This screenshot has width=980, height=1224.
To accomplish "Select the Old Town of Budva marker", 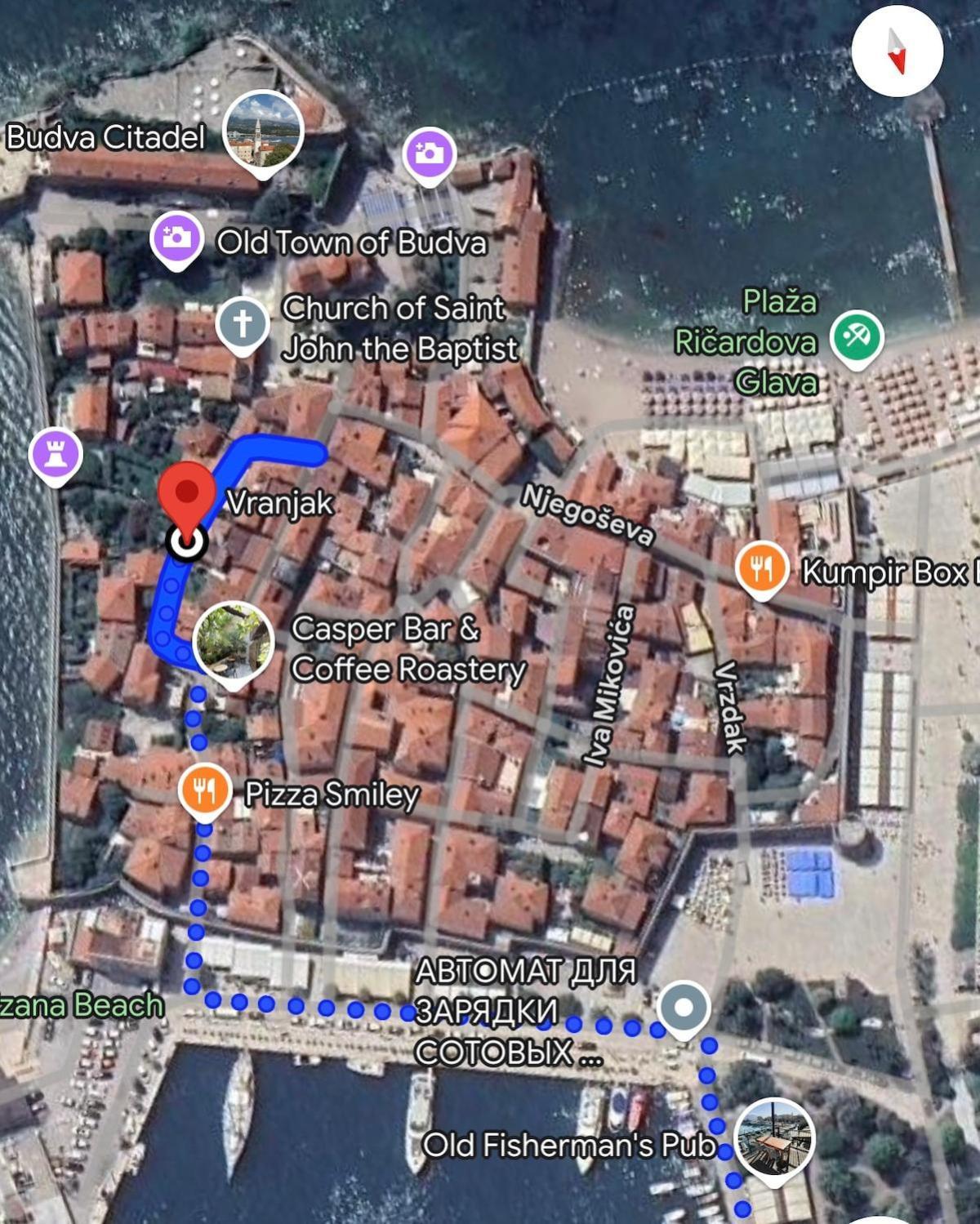I will pyautogui.click(x=176, y=239).
